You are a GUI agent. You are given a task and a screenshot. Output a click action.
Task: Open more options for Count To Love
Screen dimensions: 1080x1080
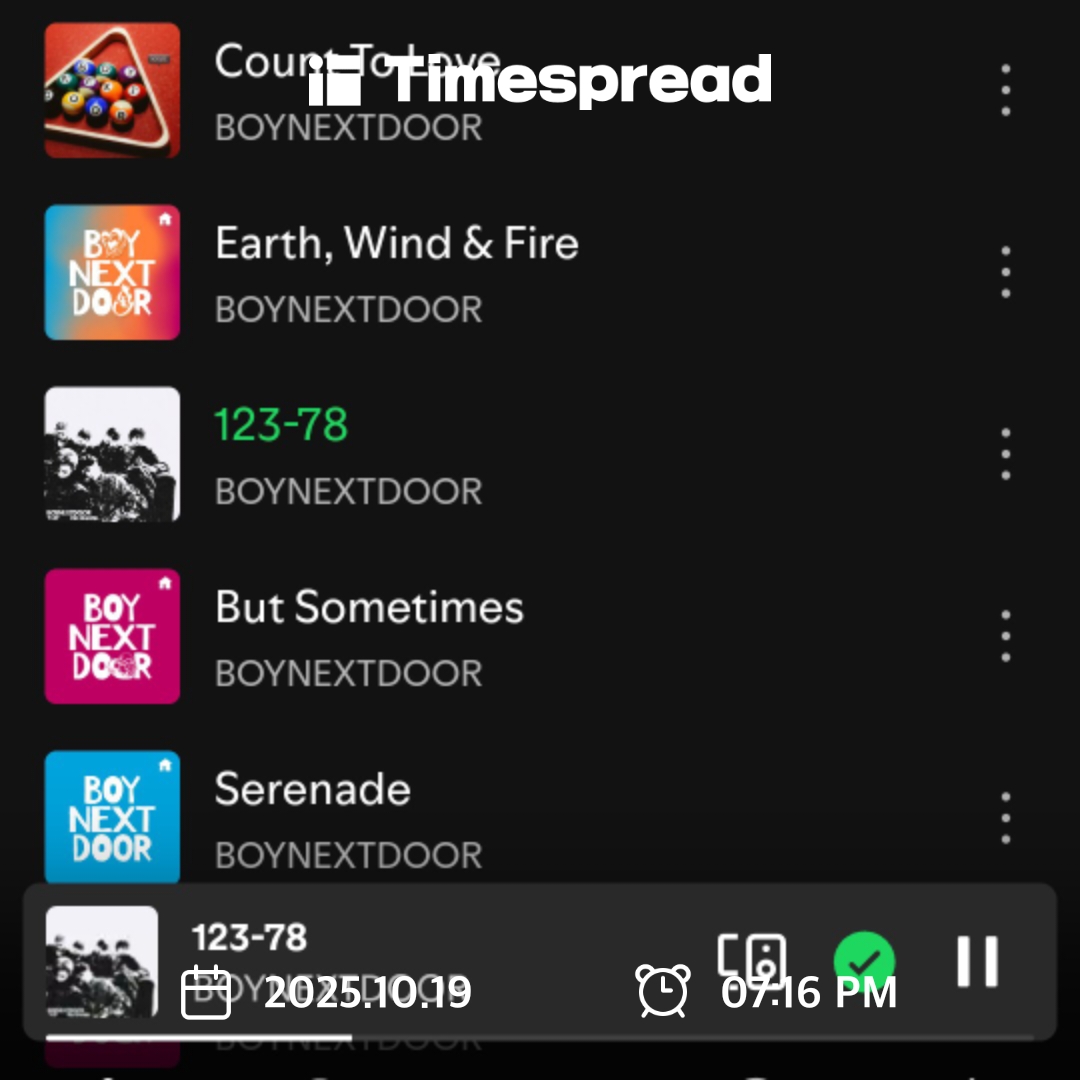coord(1005,91)
